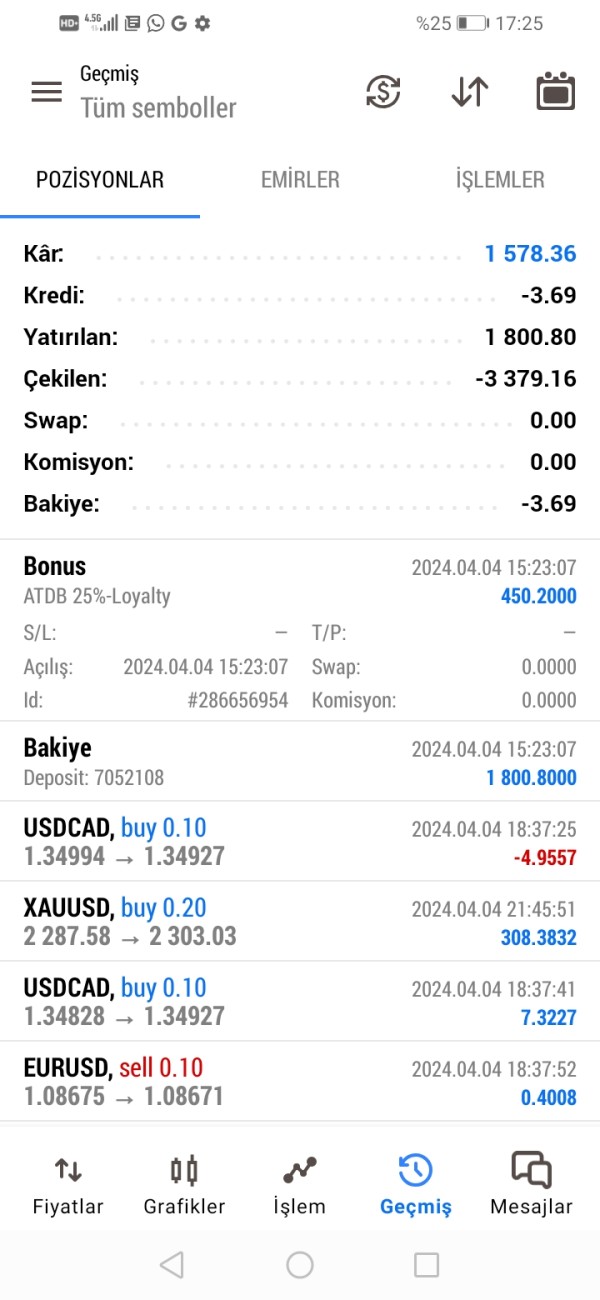Switch to the İŞLEMLER tab
Image resolution: width=600 pixels, height=1300 pixels.
(x=500, y=180)
